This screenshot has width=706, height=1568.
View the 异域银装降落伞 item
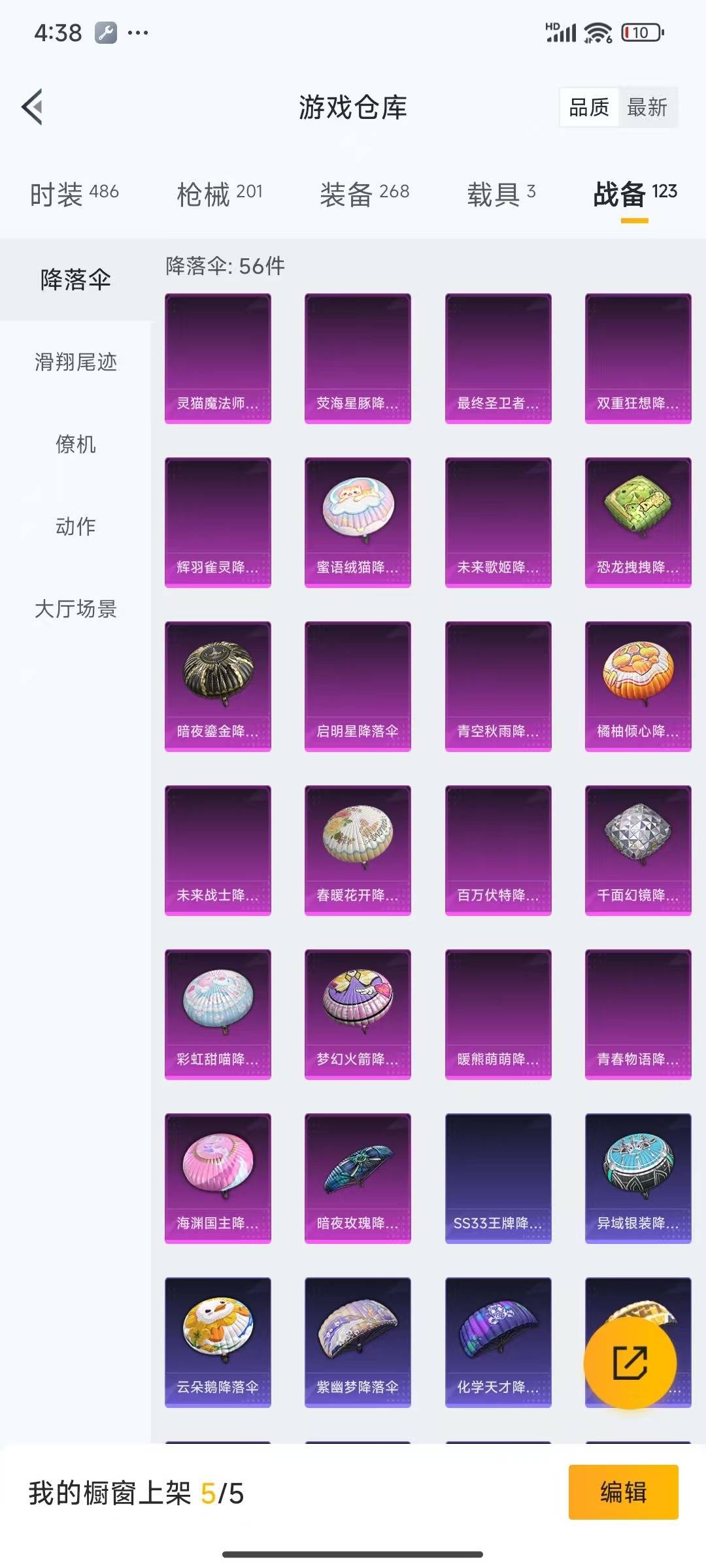click(638, 1178)
